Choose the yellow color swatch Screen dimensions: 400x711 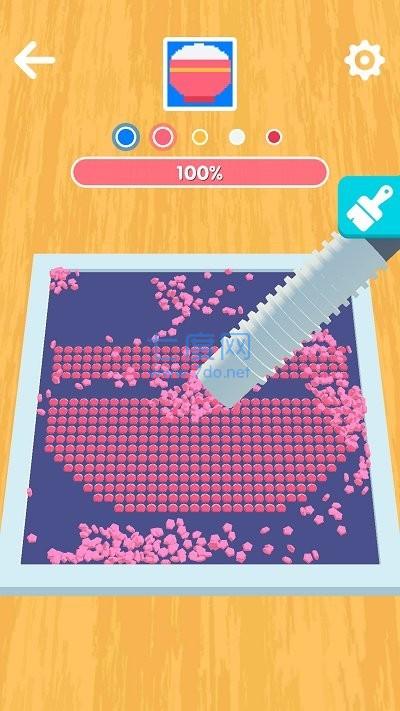[x=200, y=137]
